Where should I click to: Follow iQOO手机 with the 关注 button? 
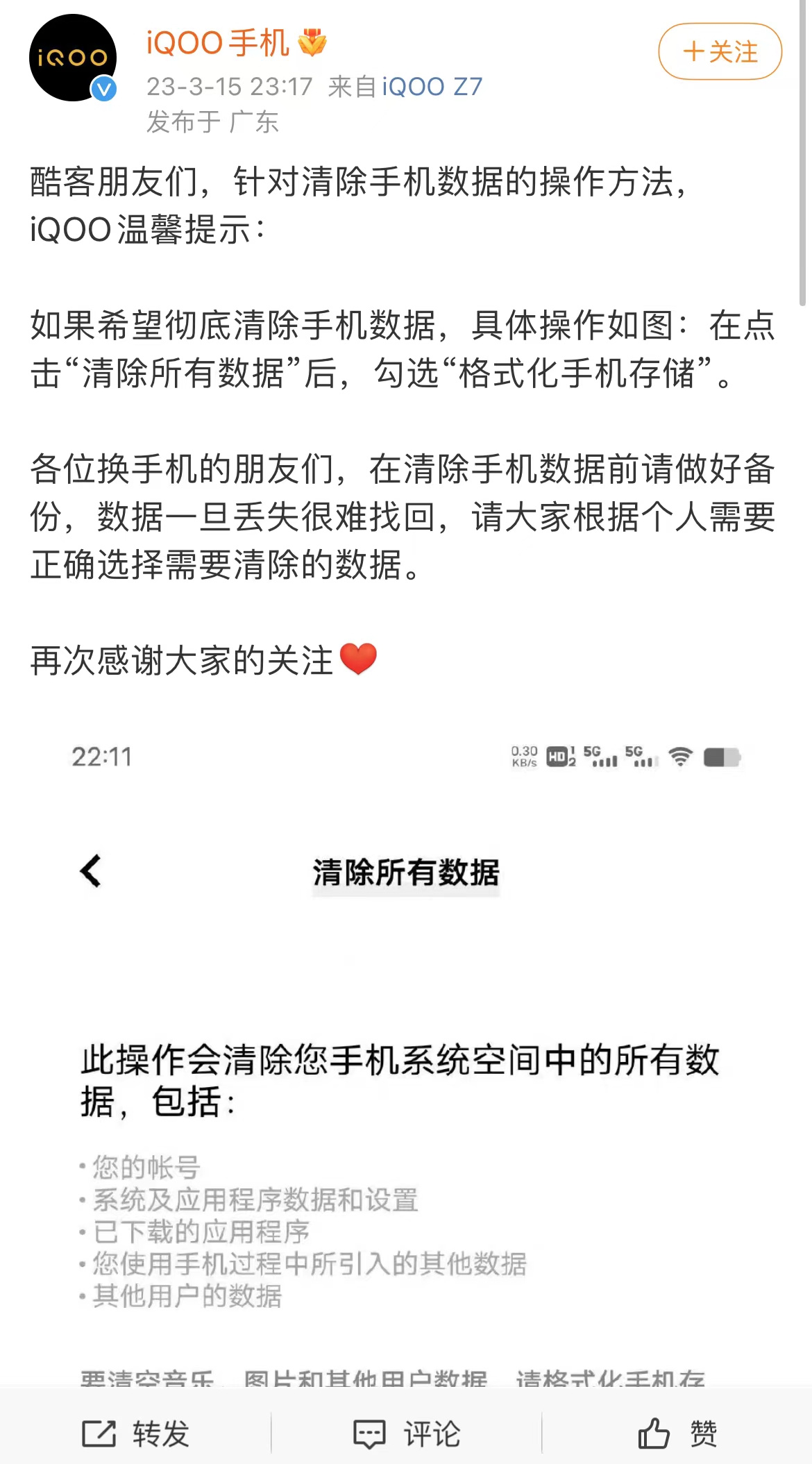(720, 51)
